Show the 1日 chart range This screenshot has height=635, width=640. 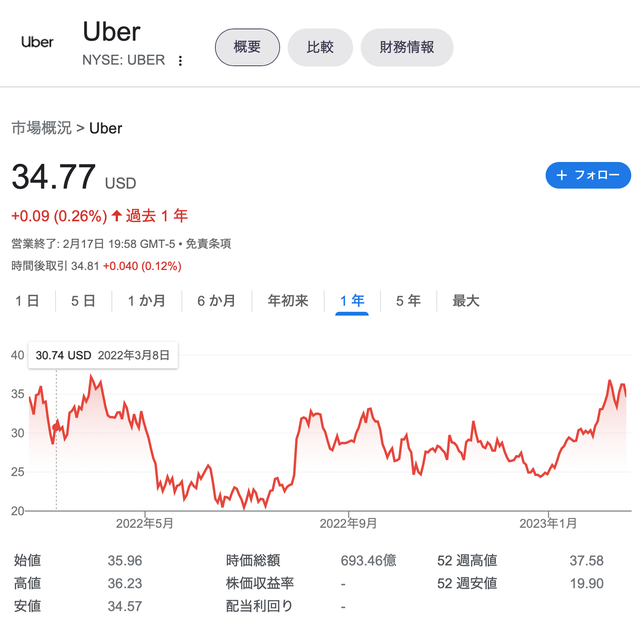28,300
